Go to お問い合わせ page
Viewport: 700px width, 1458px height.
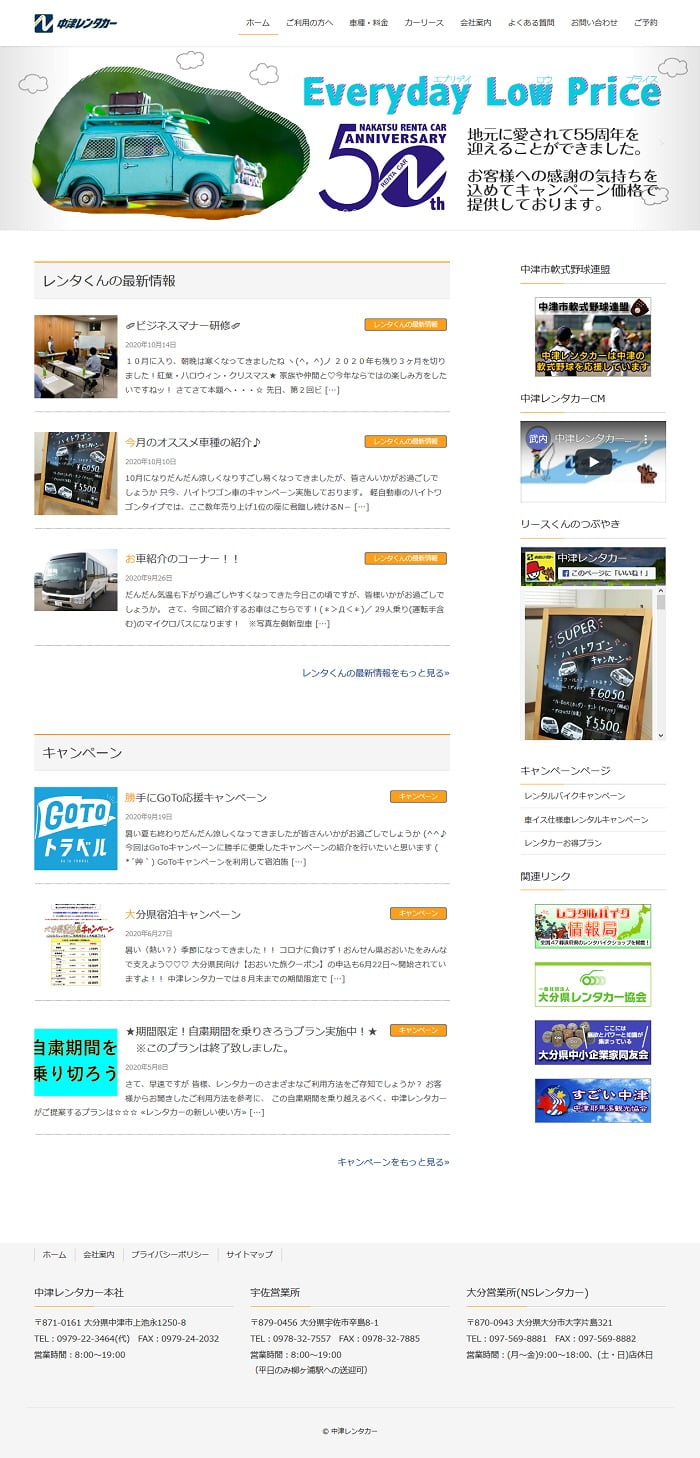click(594, 22)
